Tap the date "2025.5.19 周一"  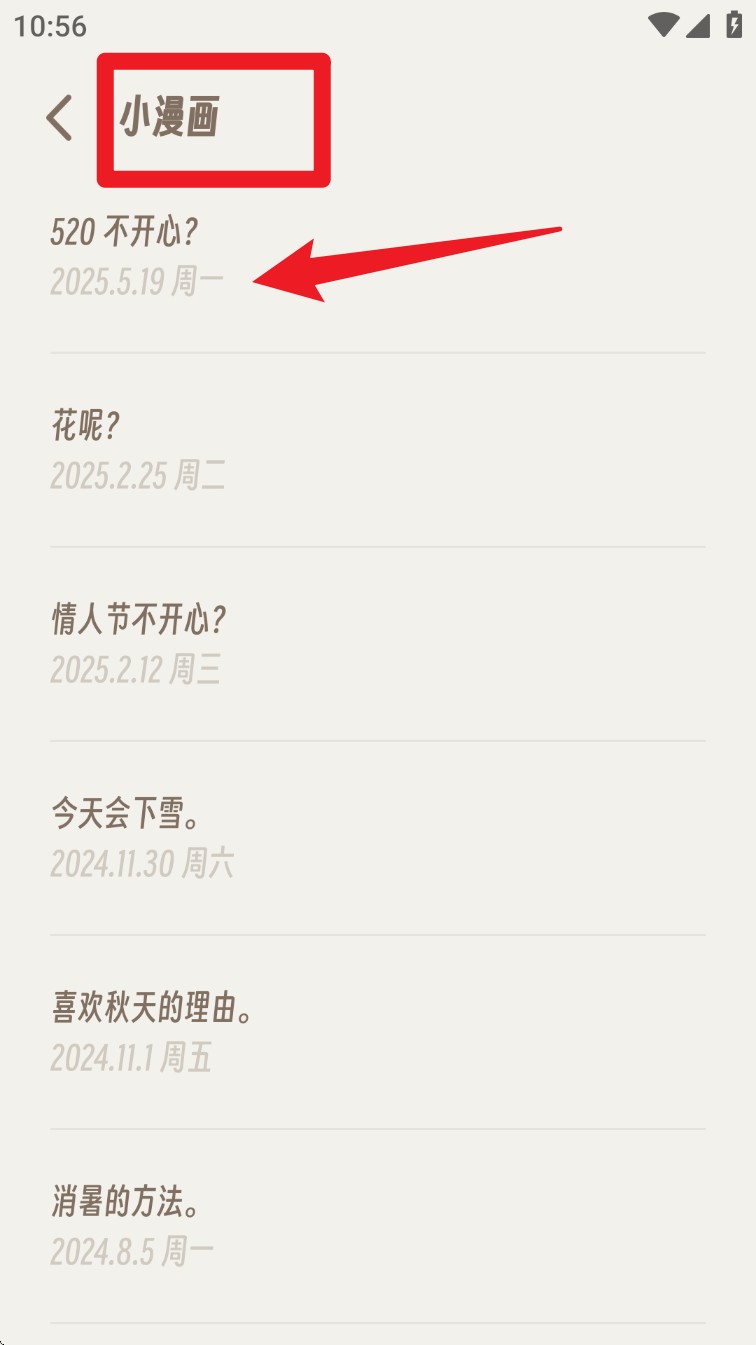coord(138,282)
